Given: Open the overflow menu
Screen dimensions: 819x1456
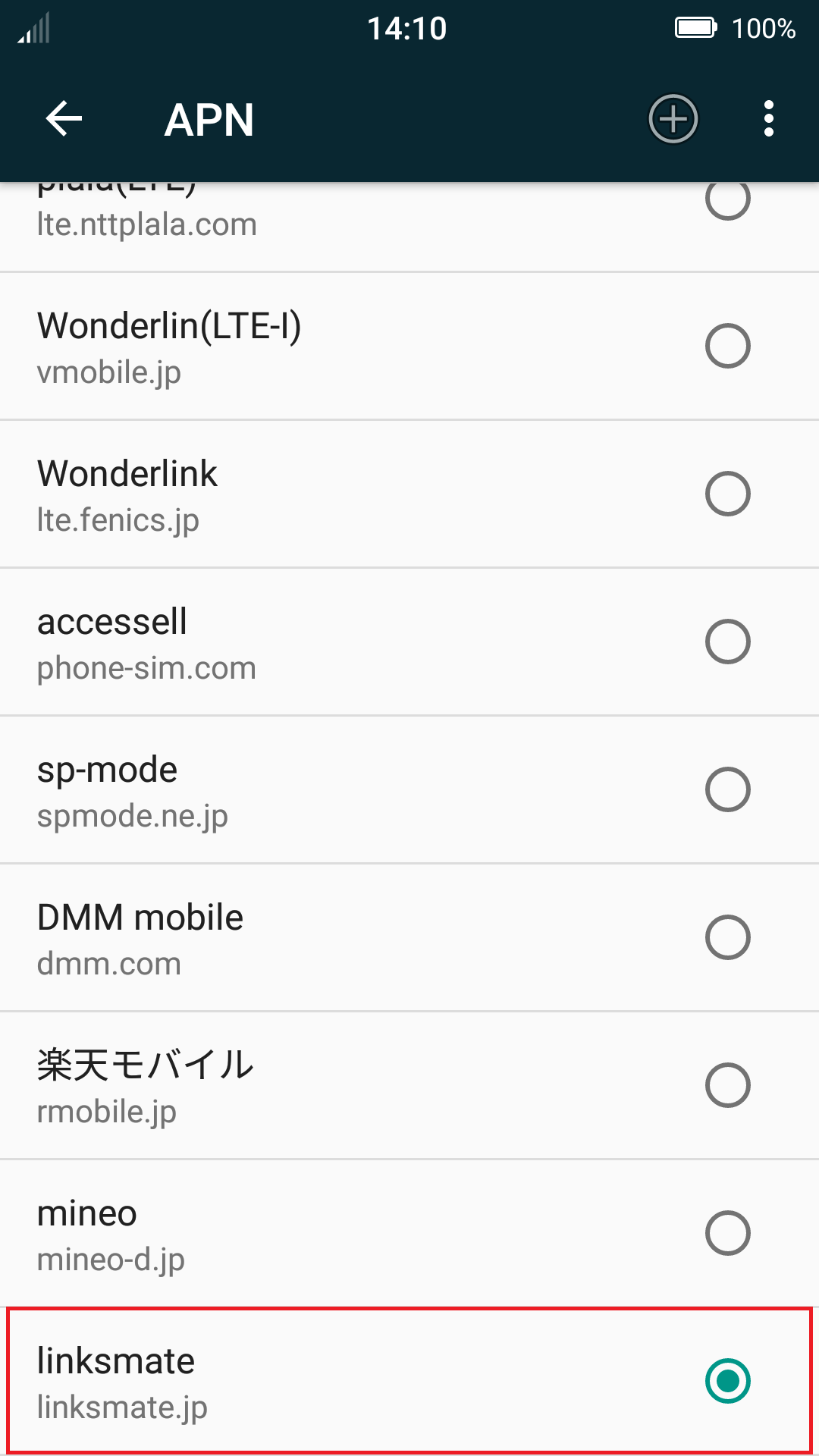Looking at the screenshot, I should (x=769, y=119).
